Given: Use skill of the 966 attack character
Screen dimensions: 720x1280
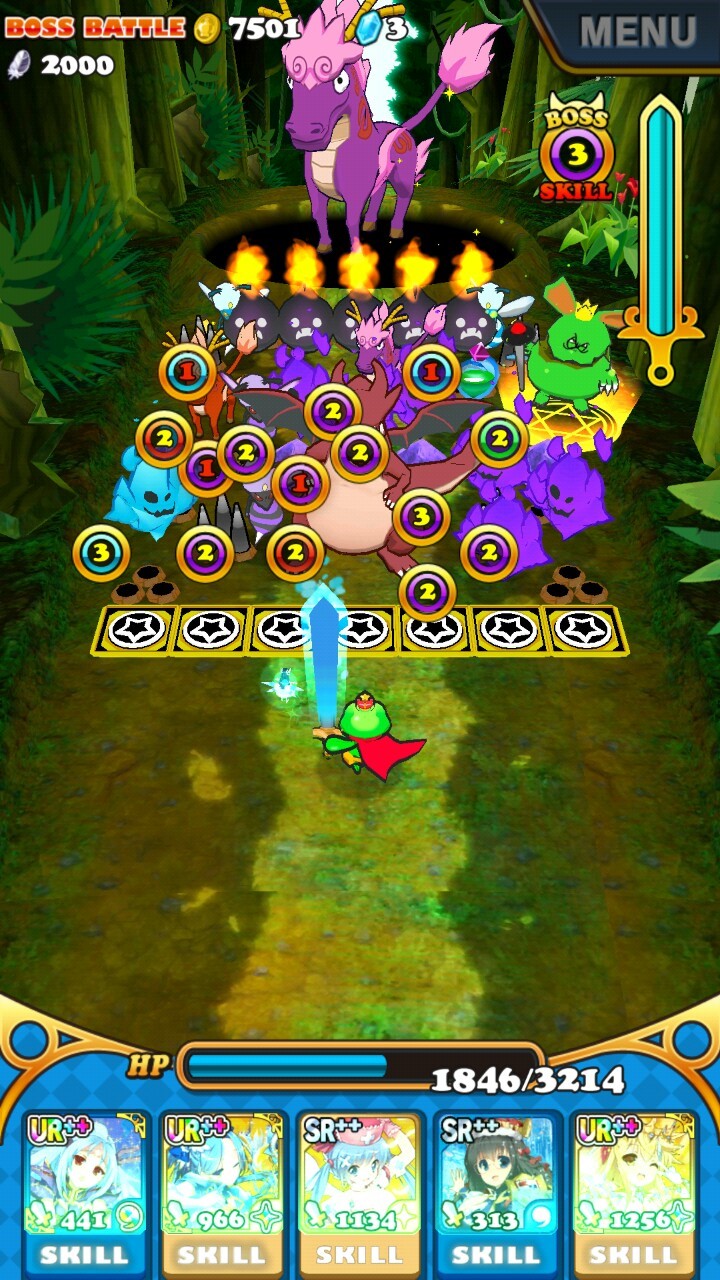Looking at the screenshot, I should tap(221, 1254).
